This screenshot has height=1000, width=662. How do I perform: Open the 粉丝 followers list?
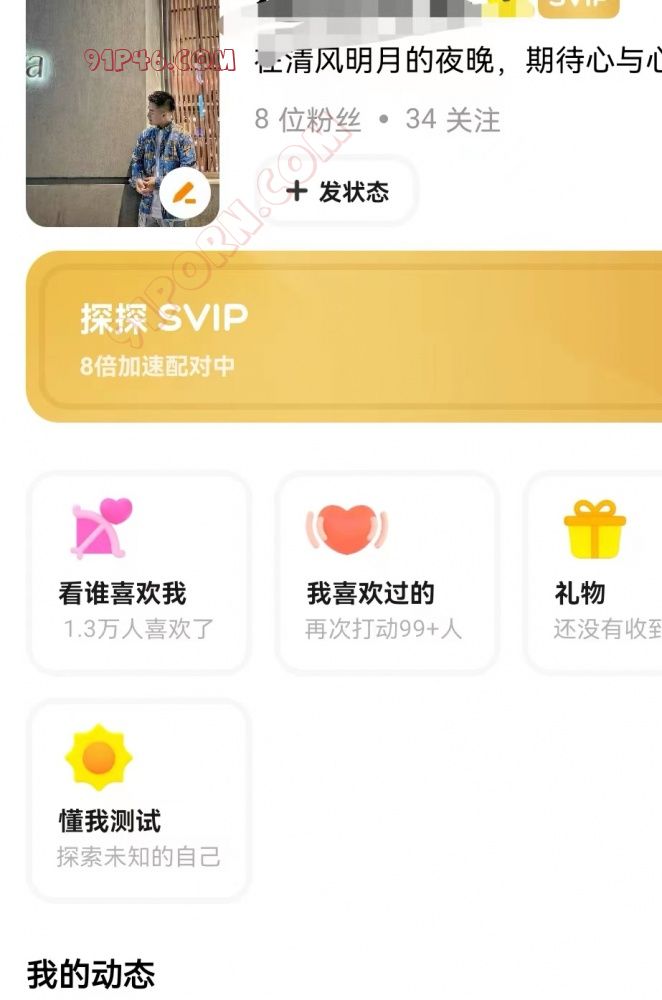tap(307, 120)
